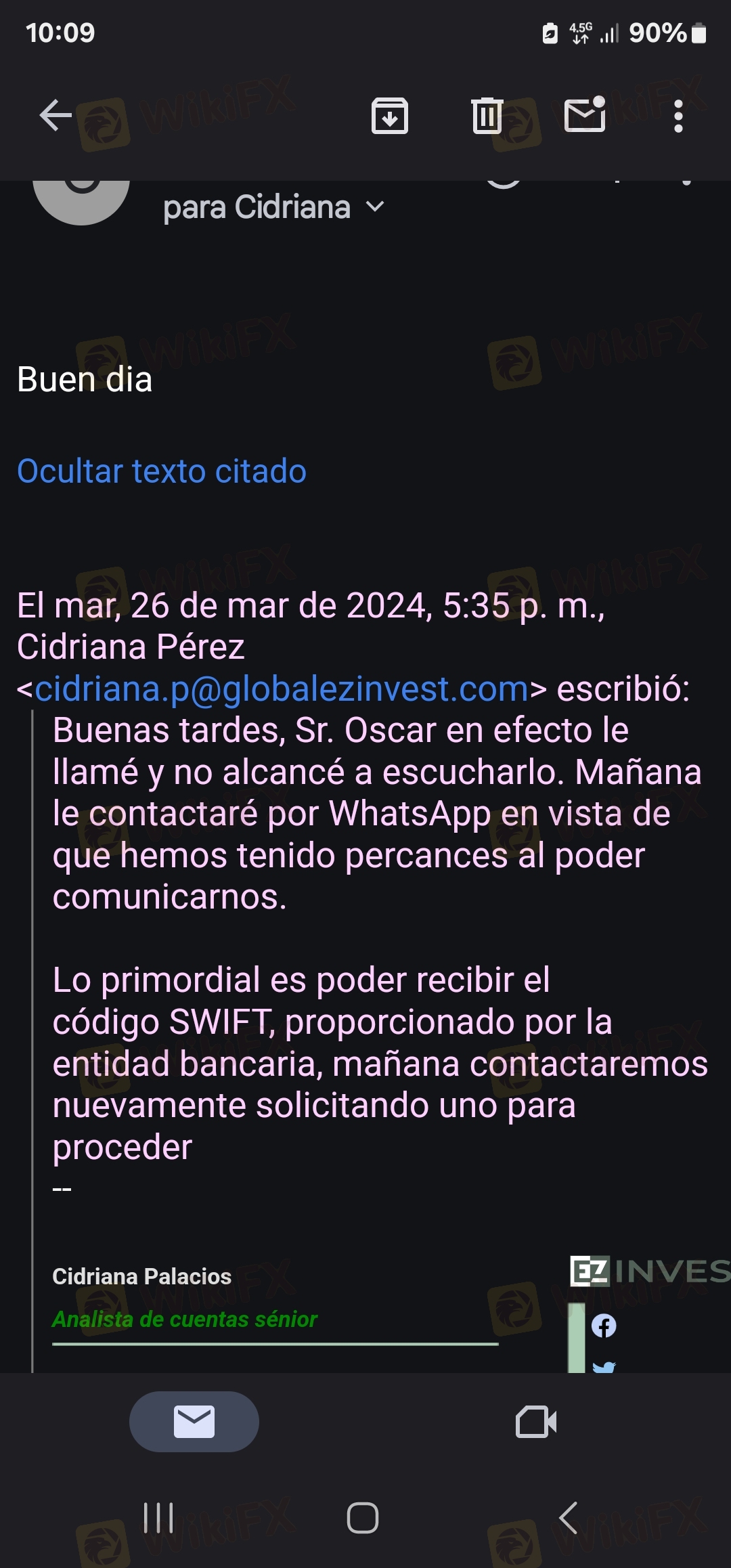Go to the home screen
The image size is (731, 1568).
point(363,1518)
